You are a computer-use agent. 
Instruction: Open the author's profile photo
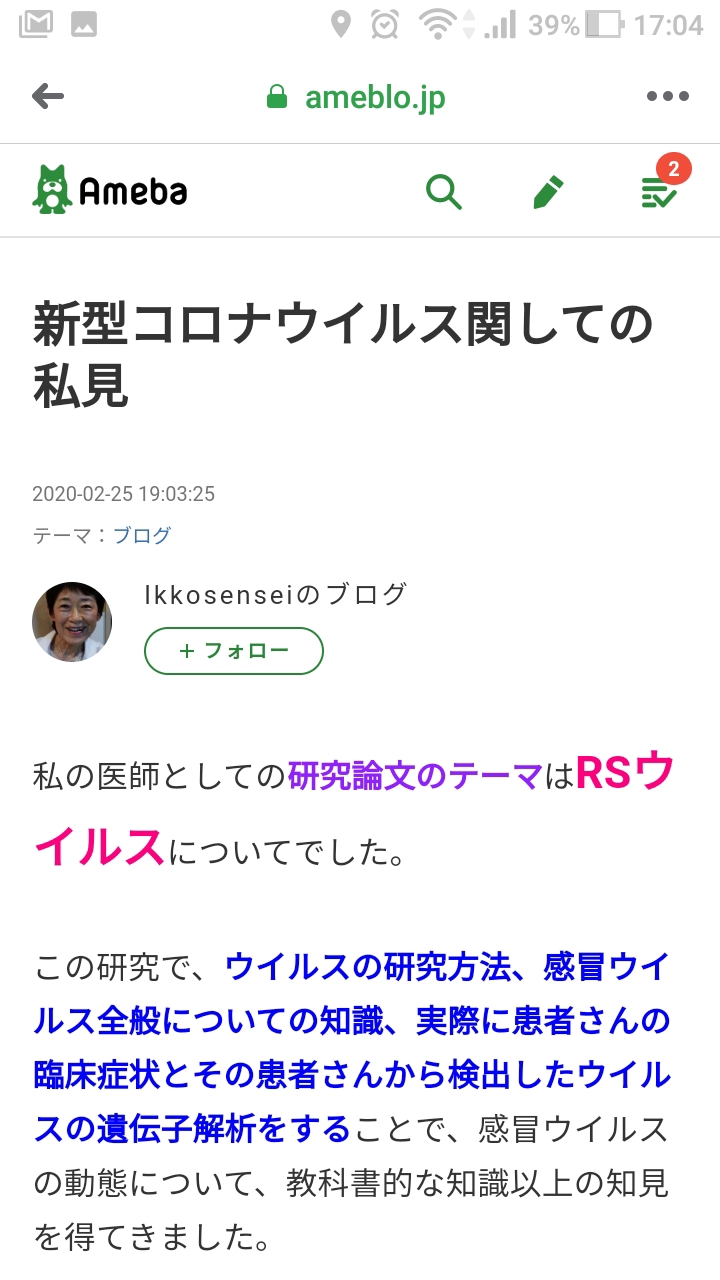(x=72, y=622)
